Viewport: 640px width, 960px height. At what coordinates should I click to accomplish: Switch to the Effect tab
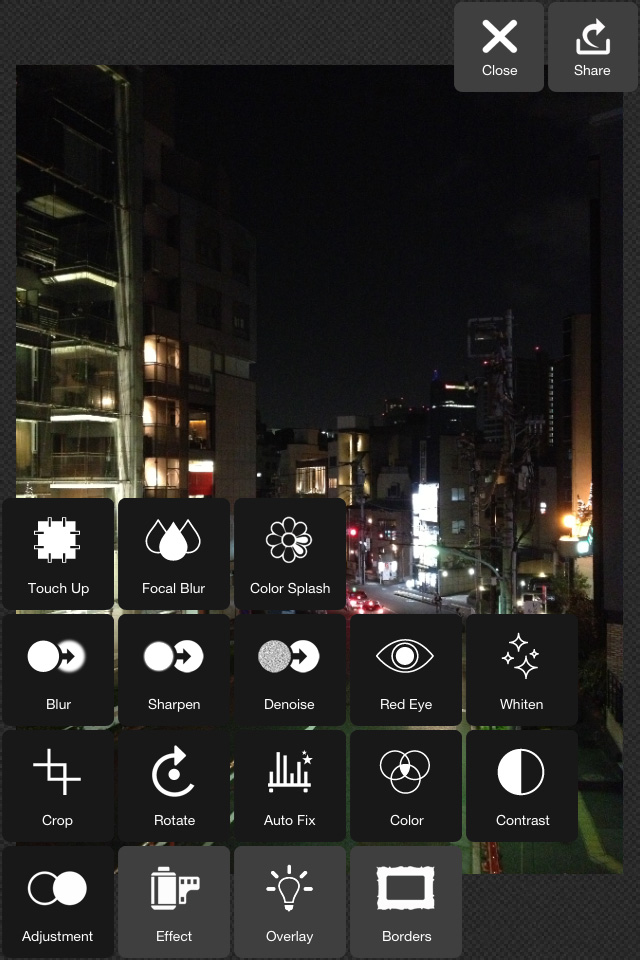coord(174,902)
